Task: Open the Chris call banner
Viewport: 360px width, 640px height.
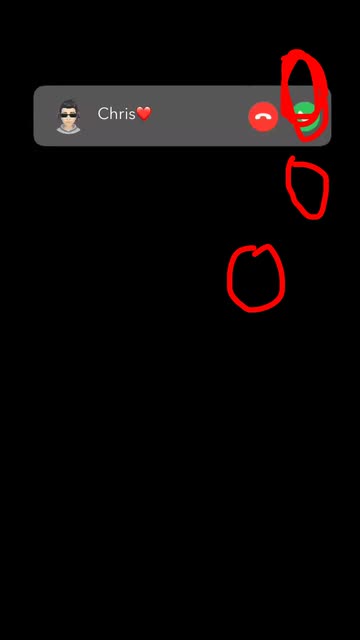Action: click(182, 116)
